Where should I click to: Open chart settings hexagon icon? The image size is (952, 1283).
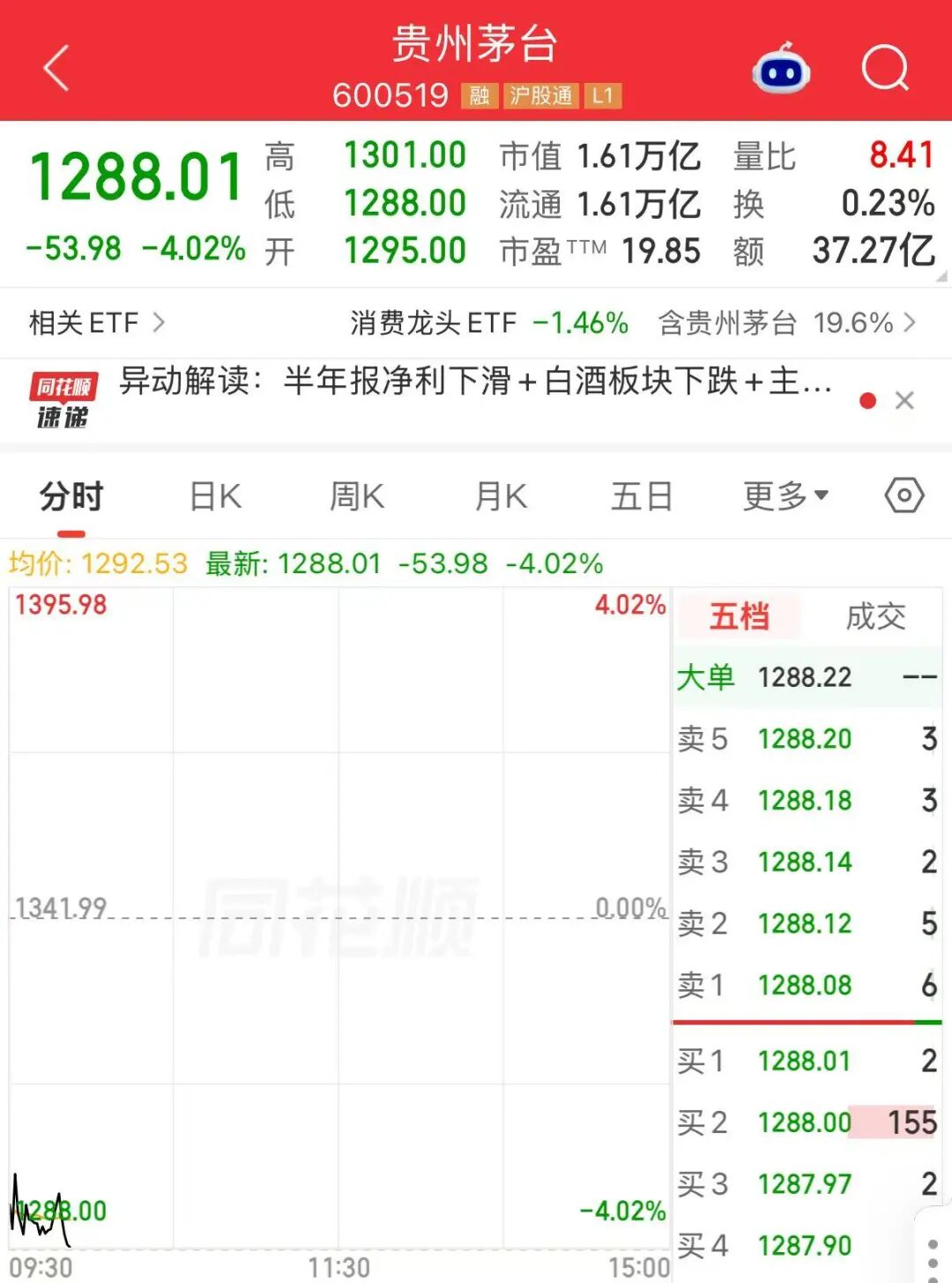tap(904, 496)
